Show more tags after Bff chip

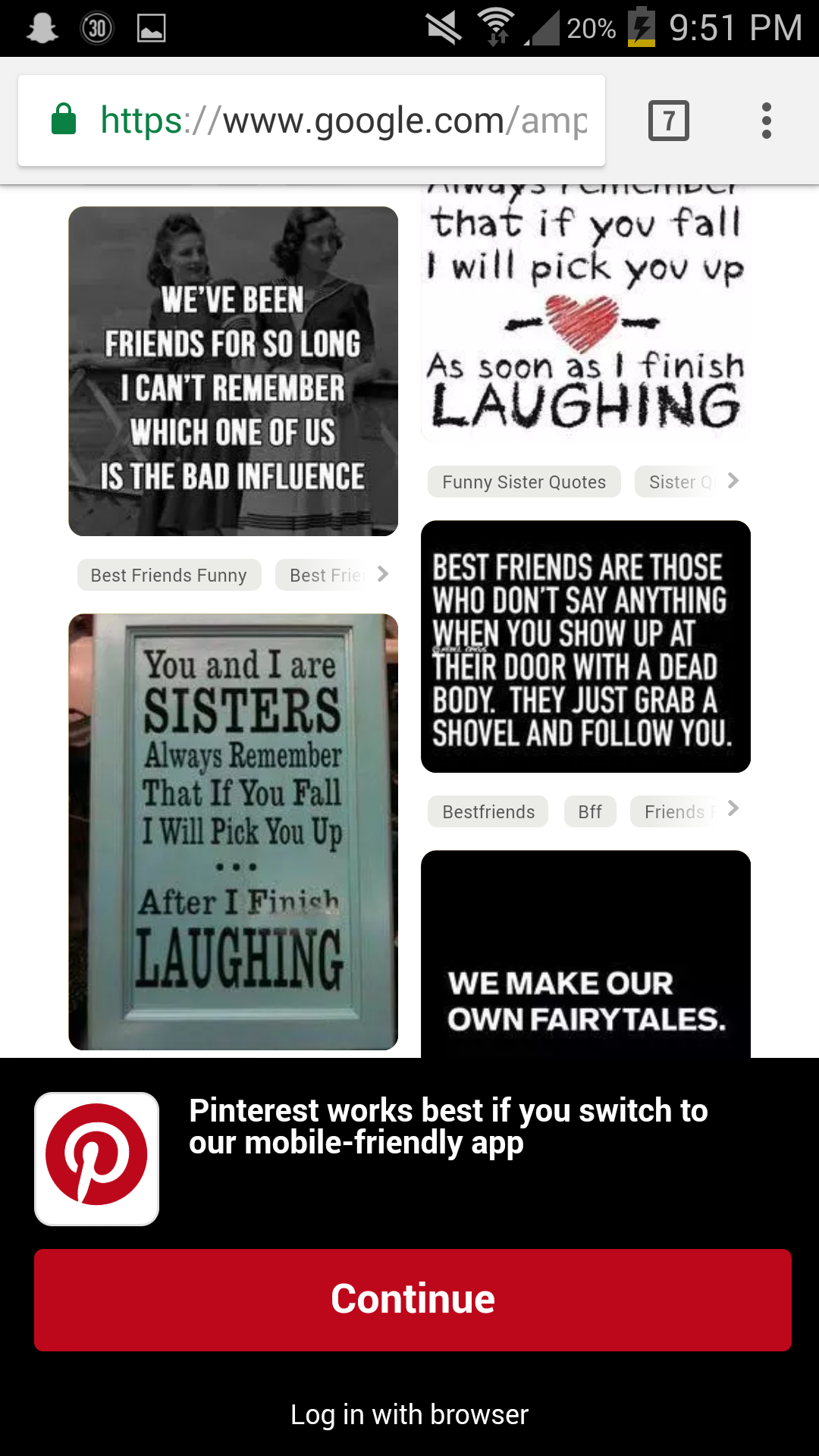pyautogui.click(x=733, y=809)
